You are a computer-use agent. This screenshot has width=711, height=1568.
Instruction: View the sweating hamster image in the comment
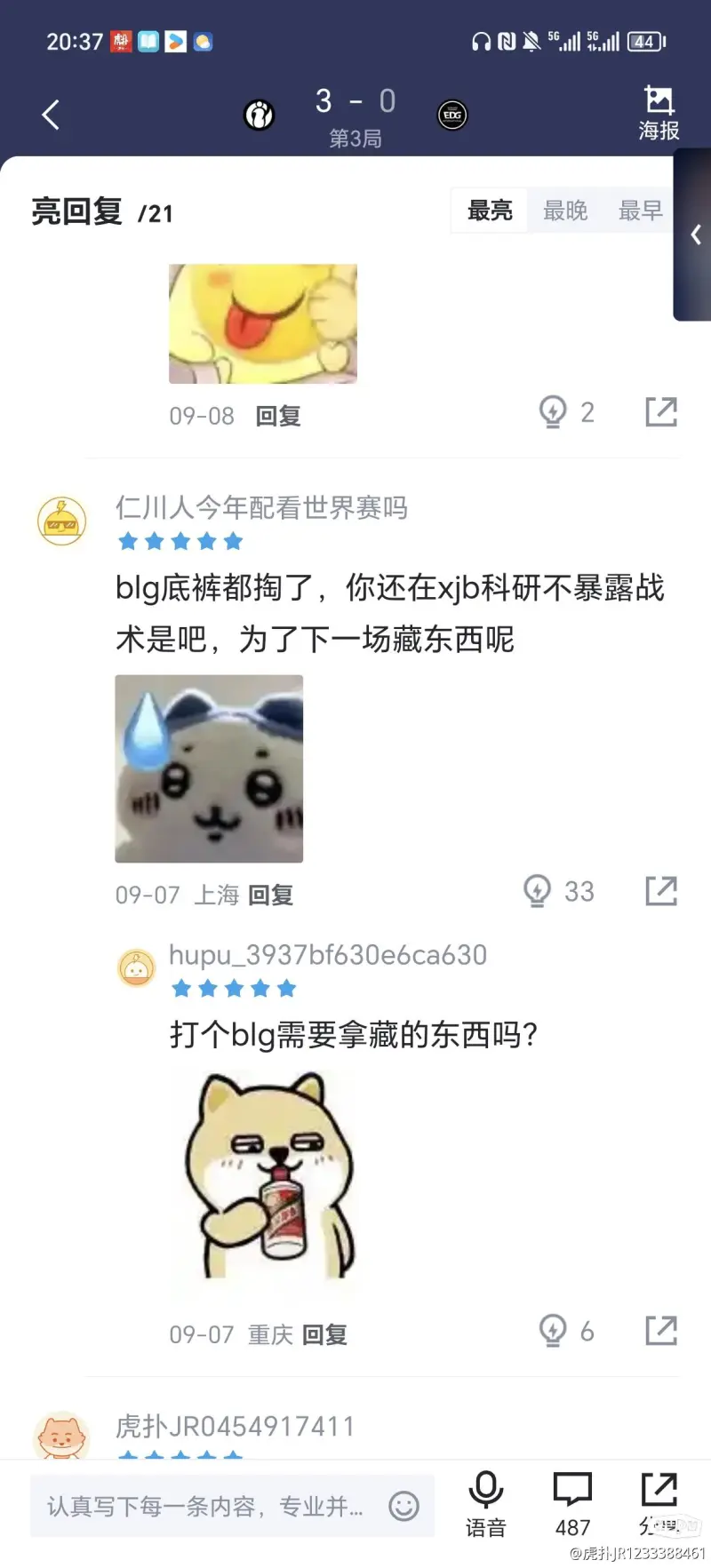pyautogui.click(x=209, y=768)
